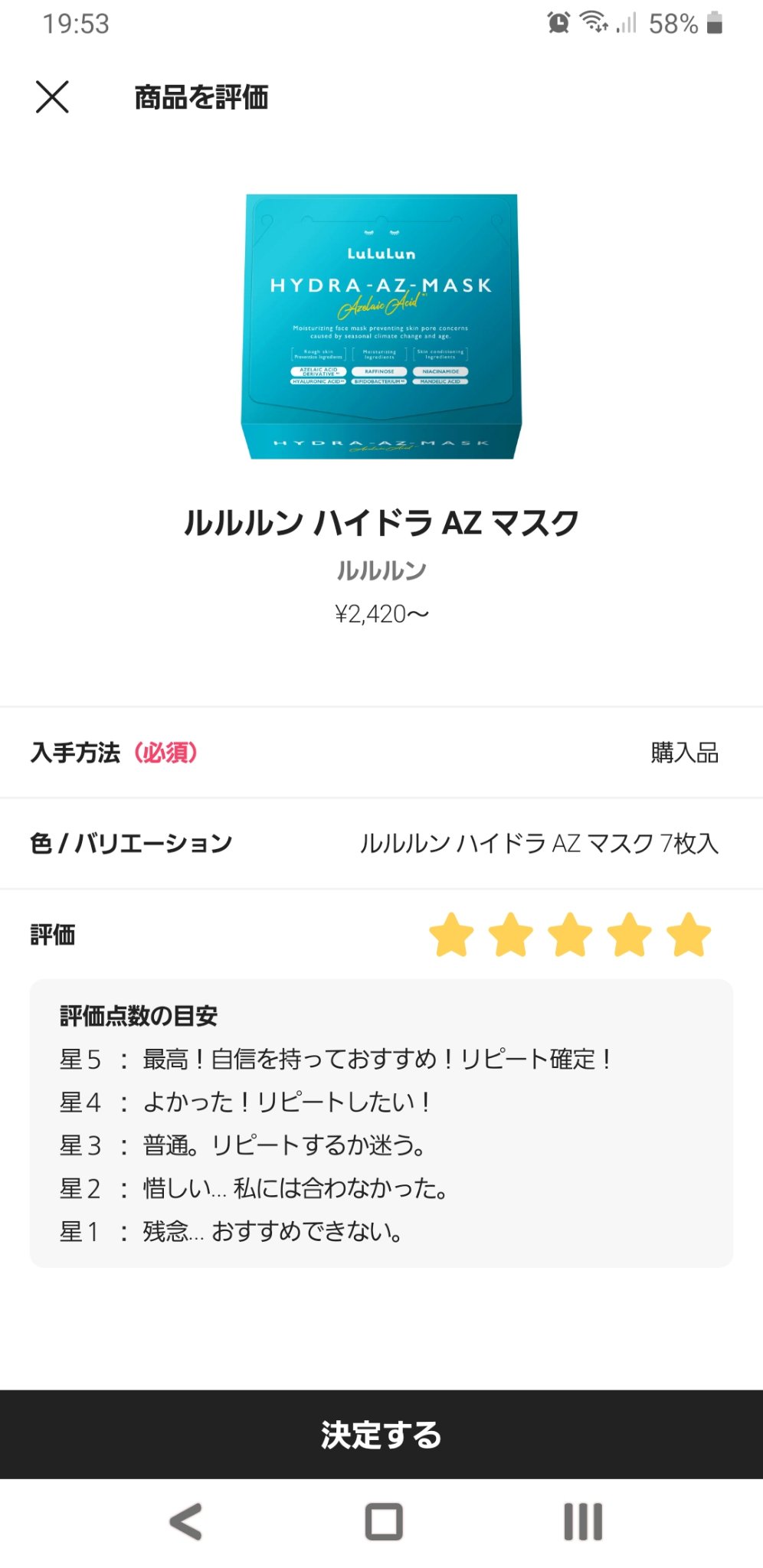Change the 色 / バリエーション selection
763x1568 pixels.
(381, 843)
